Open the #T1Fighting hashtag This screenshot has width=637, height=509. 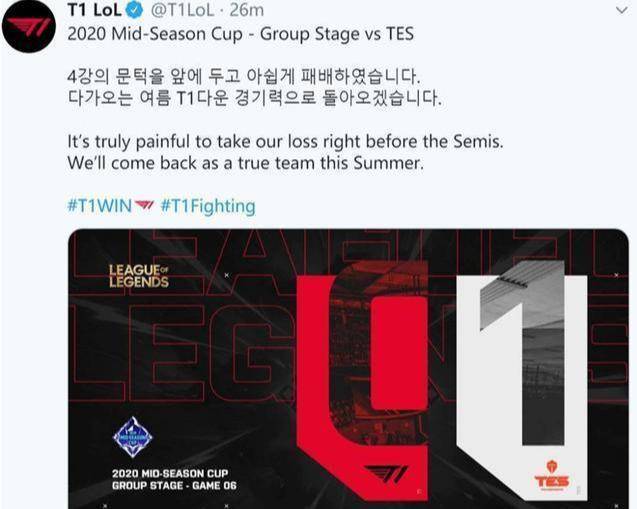click(x=207, y=207)
